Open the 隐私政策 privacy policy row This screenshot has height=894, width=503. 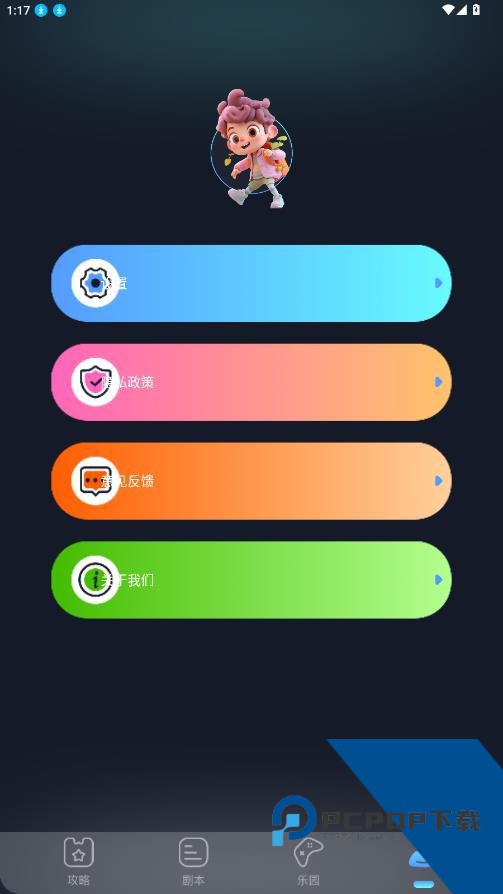(252, 382)
